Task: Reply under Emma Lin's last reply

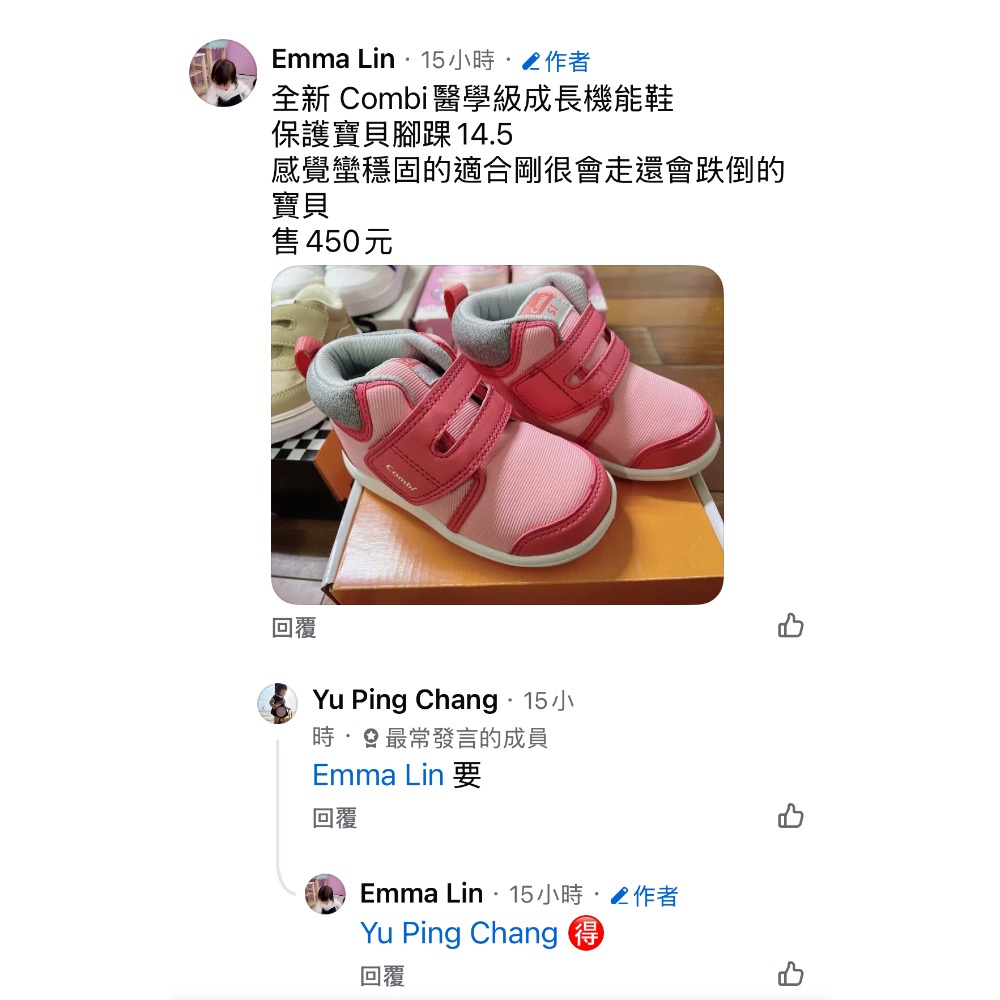Action: [x=382, y=975]
